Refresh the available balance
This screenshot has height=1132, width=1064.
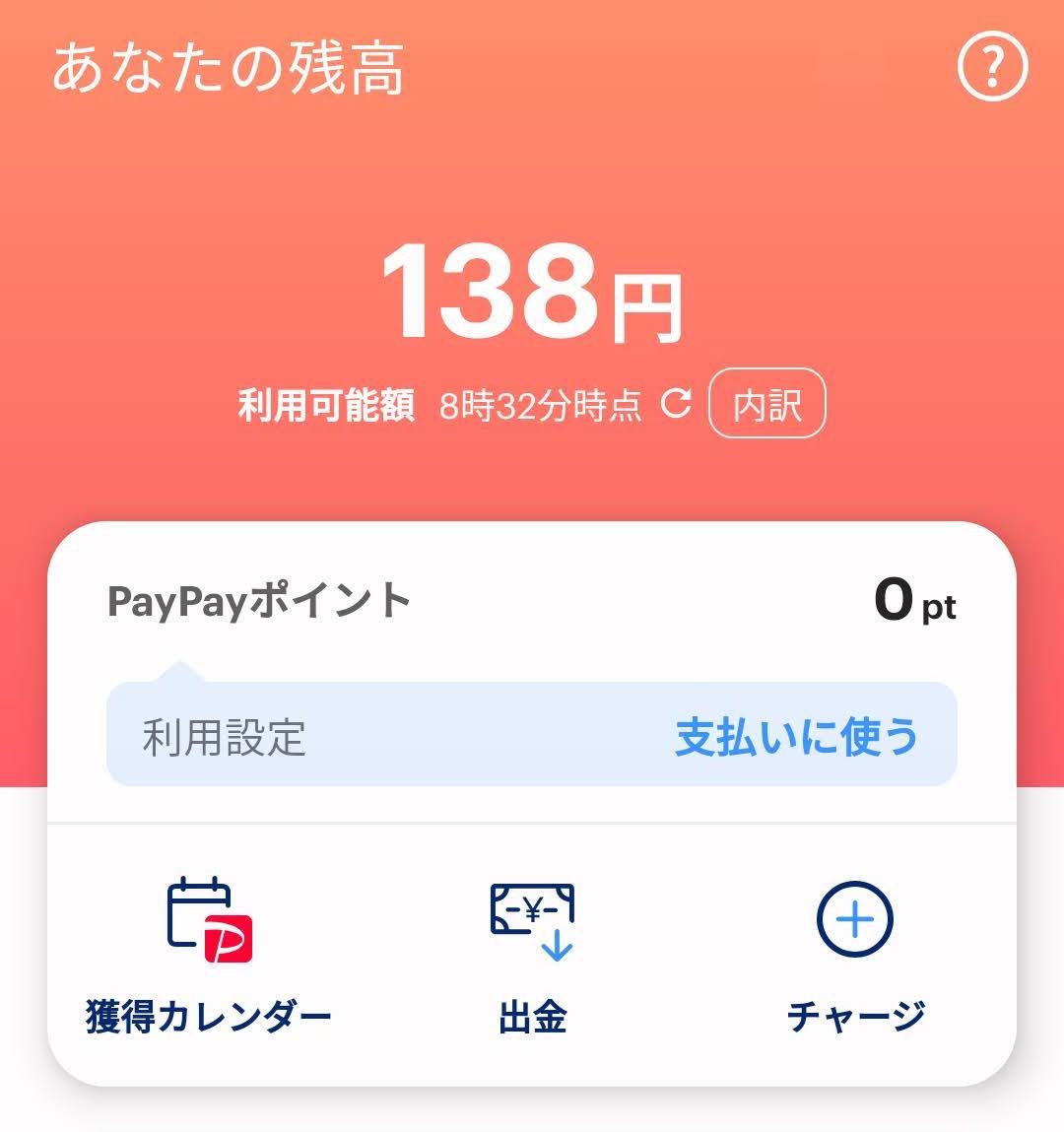coord(676,403)
